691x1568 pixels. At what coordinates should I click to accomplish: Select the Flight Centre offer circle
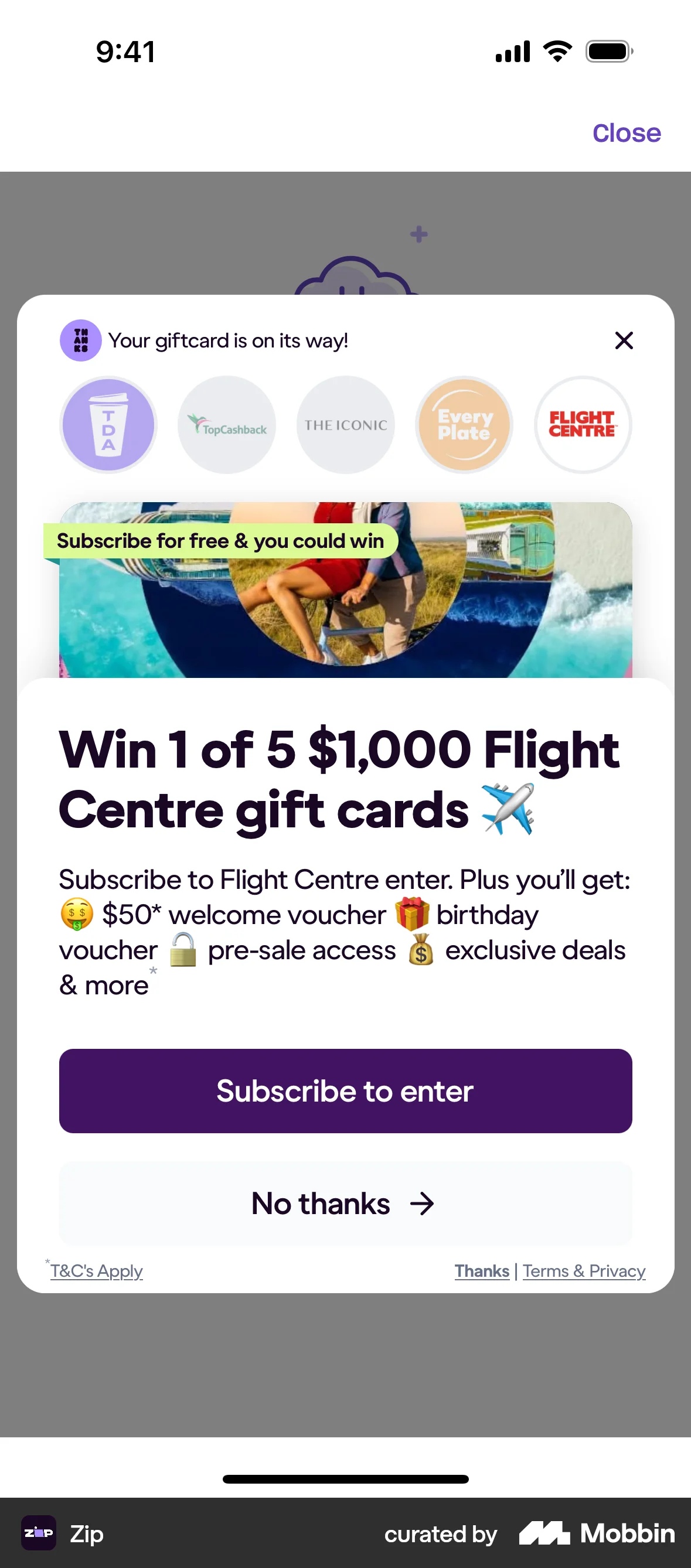(582, 425)
